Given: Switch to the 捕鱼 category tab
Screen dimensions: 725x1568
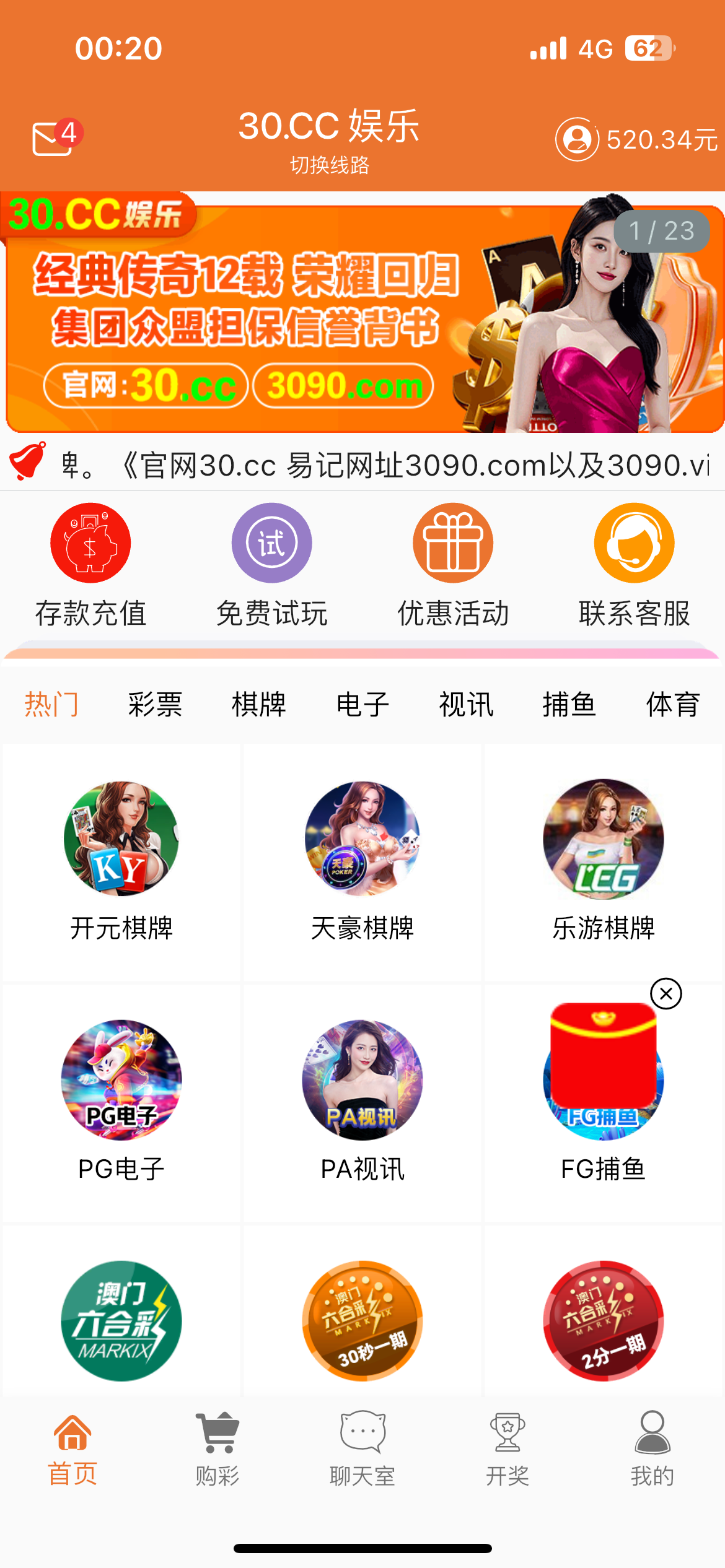Looking at the screenshot, I should tap(569, 705).
